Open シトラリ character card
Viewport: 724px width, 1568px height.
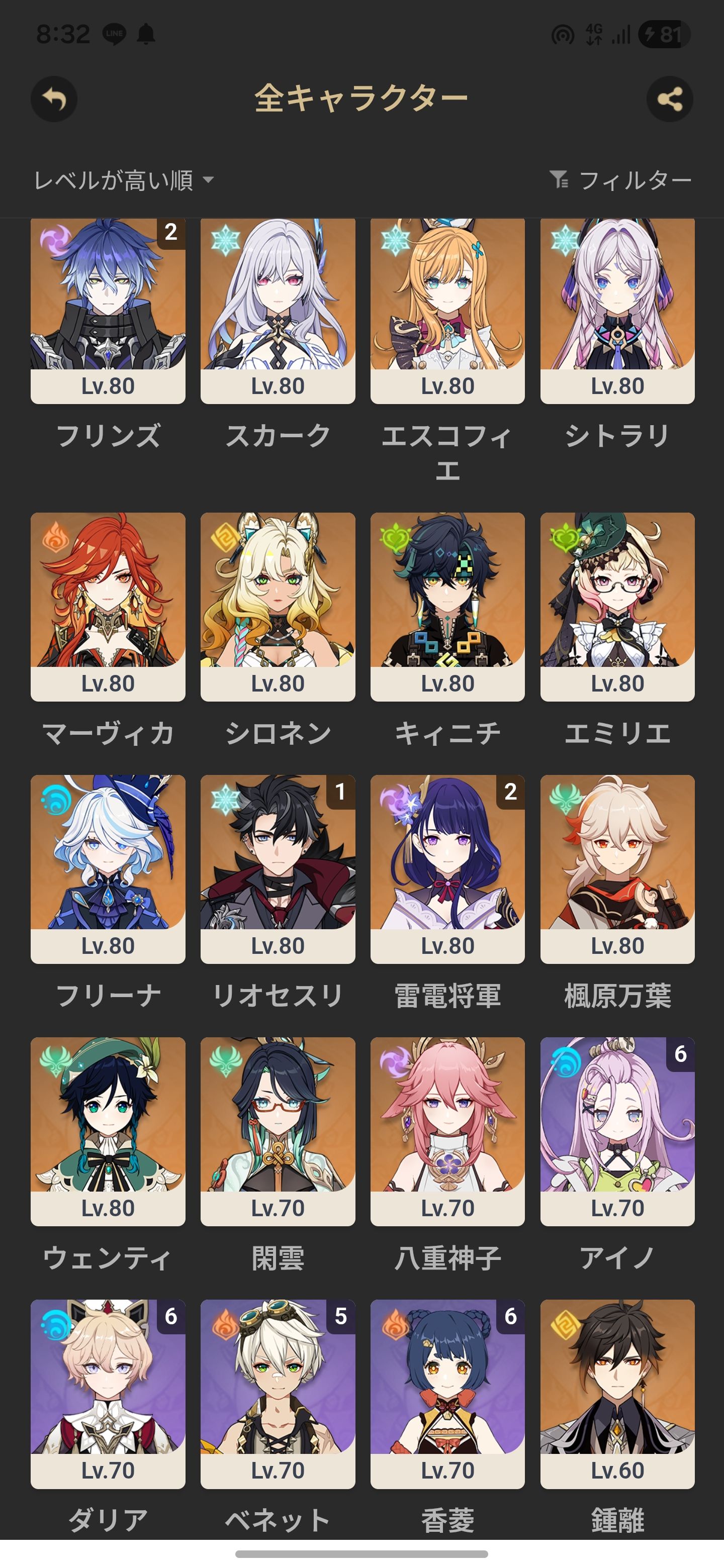617,311
